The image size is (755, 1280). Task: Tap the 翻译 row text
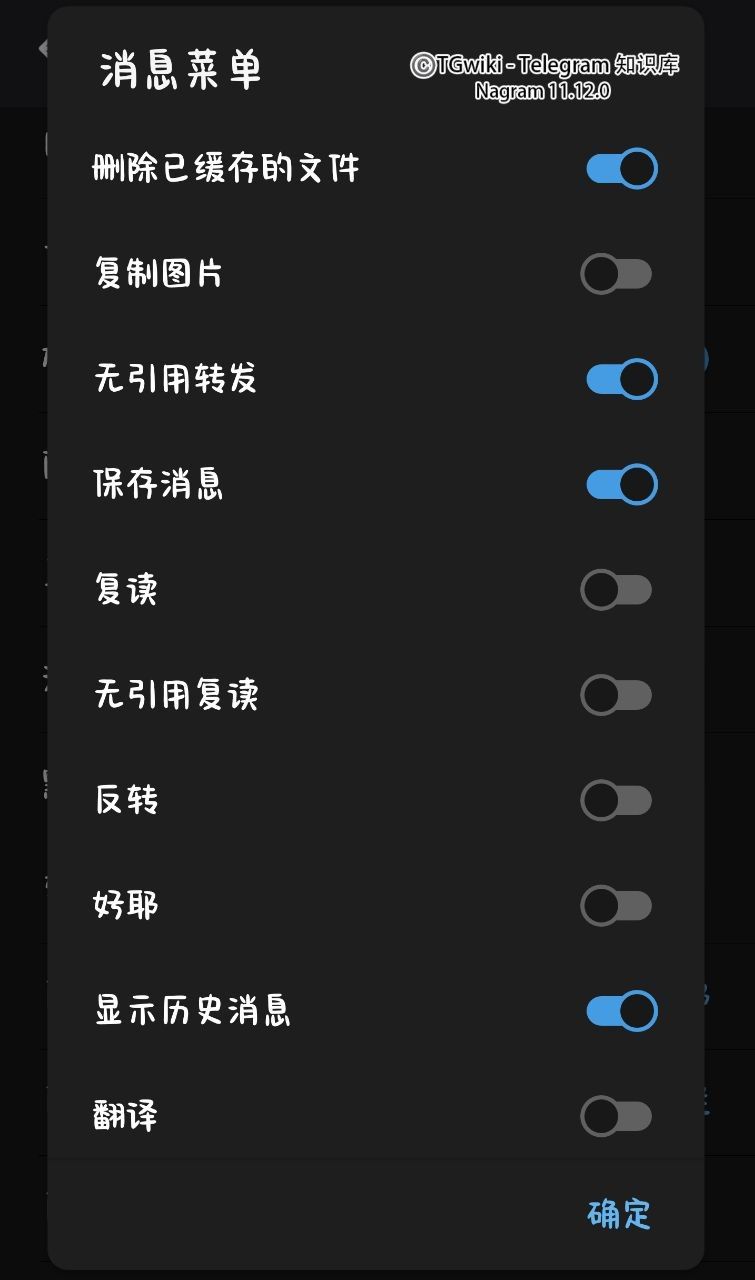tap(125, 1116)
